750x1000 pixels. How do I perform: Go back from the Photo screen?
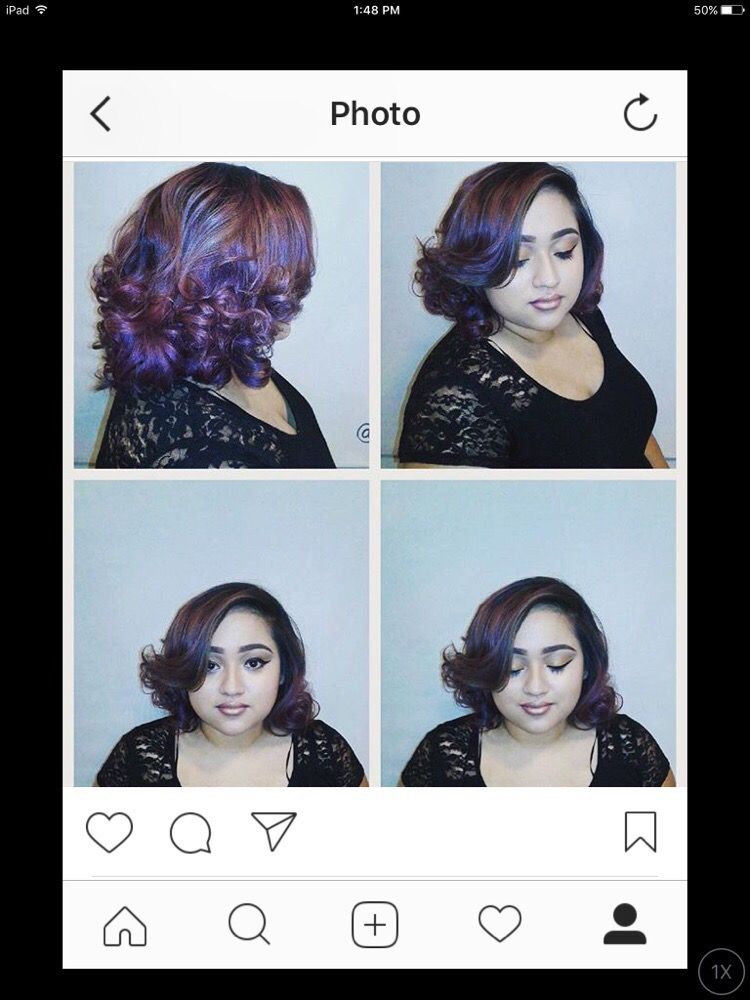100,114
